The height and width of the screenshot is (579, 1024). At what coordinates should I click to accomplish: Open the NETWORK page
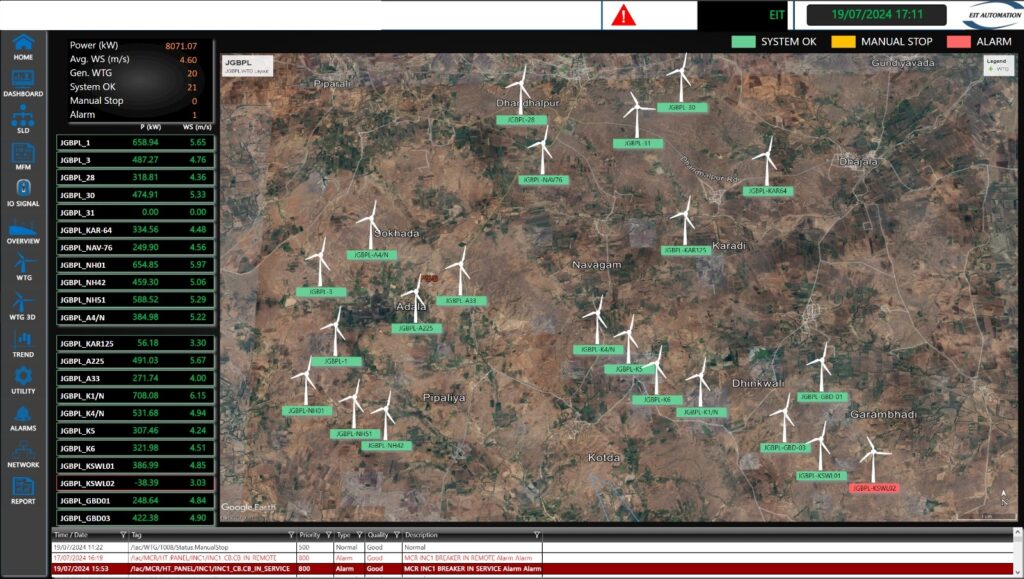point(23,454)
